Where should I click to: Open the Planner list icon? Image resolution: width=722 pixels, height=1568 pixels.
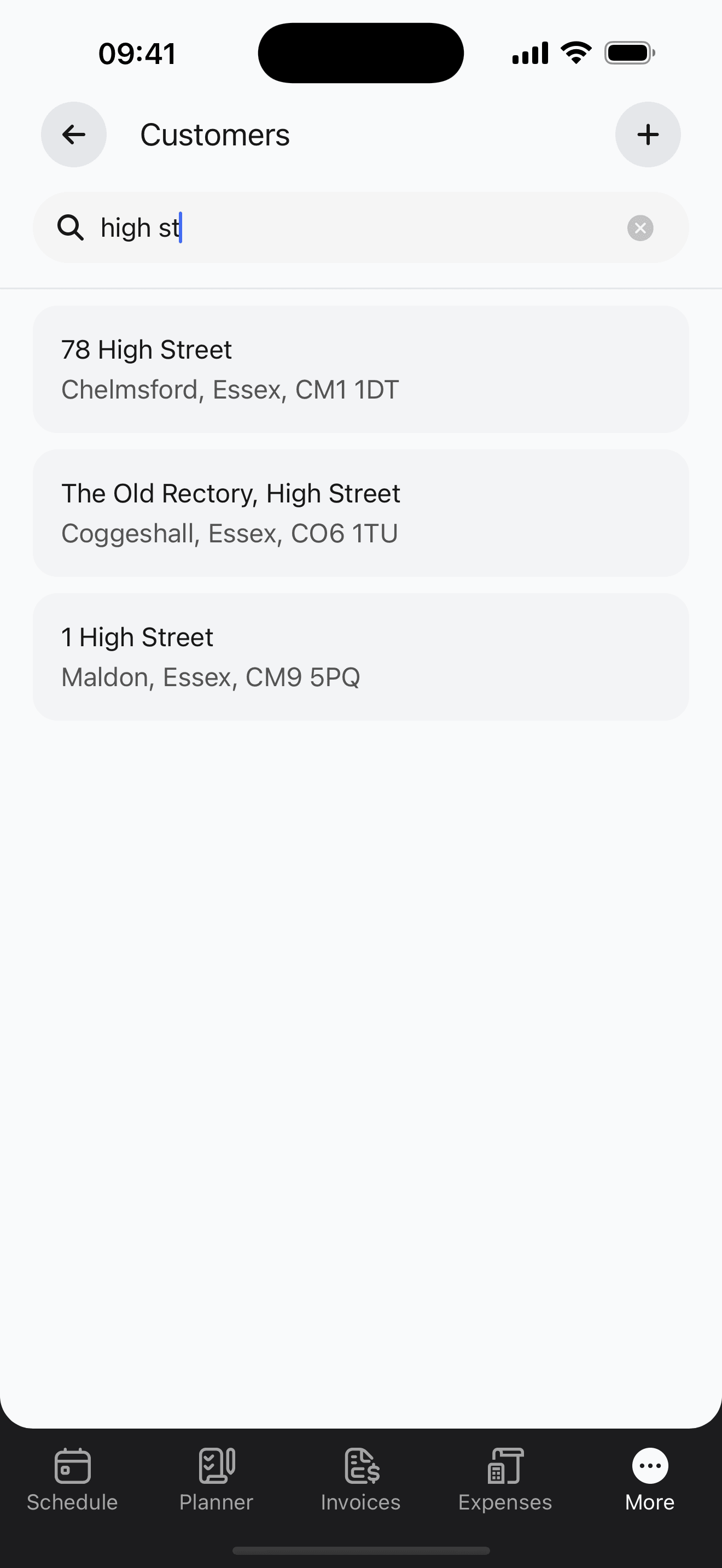pyautogui.click(x=216, y=1466)
